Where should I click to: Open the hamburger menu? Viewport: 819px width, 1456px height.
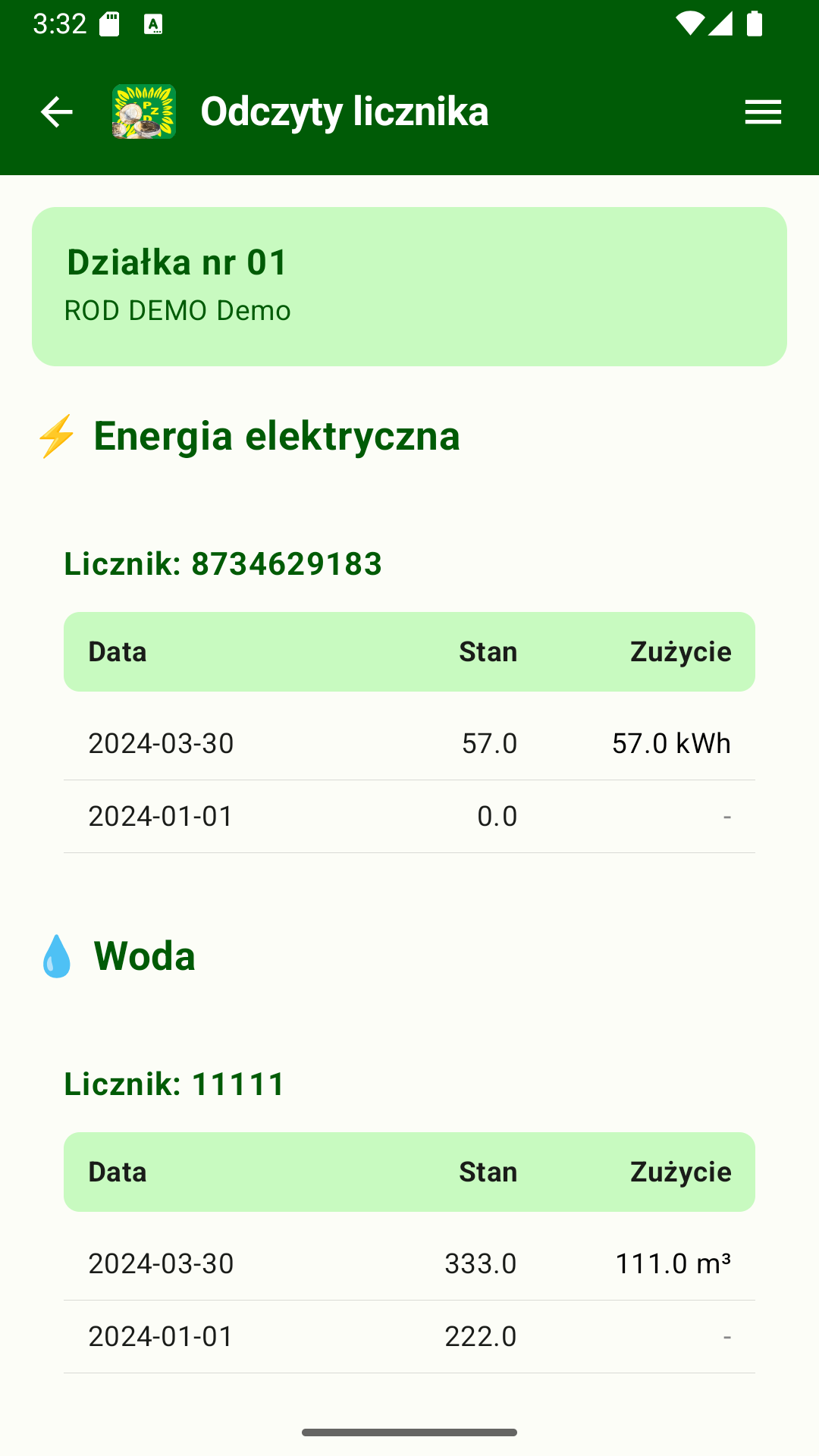coord(763,112)
